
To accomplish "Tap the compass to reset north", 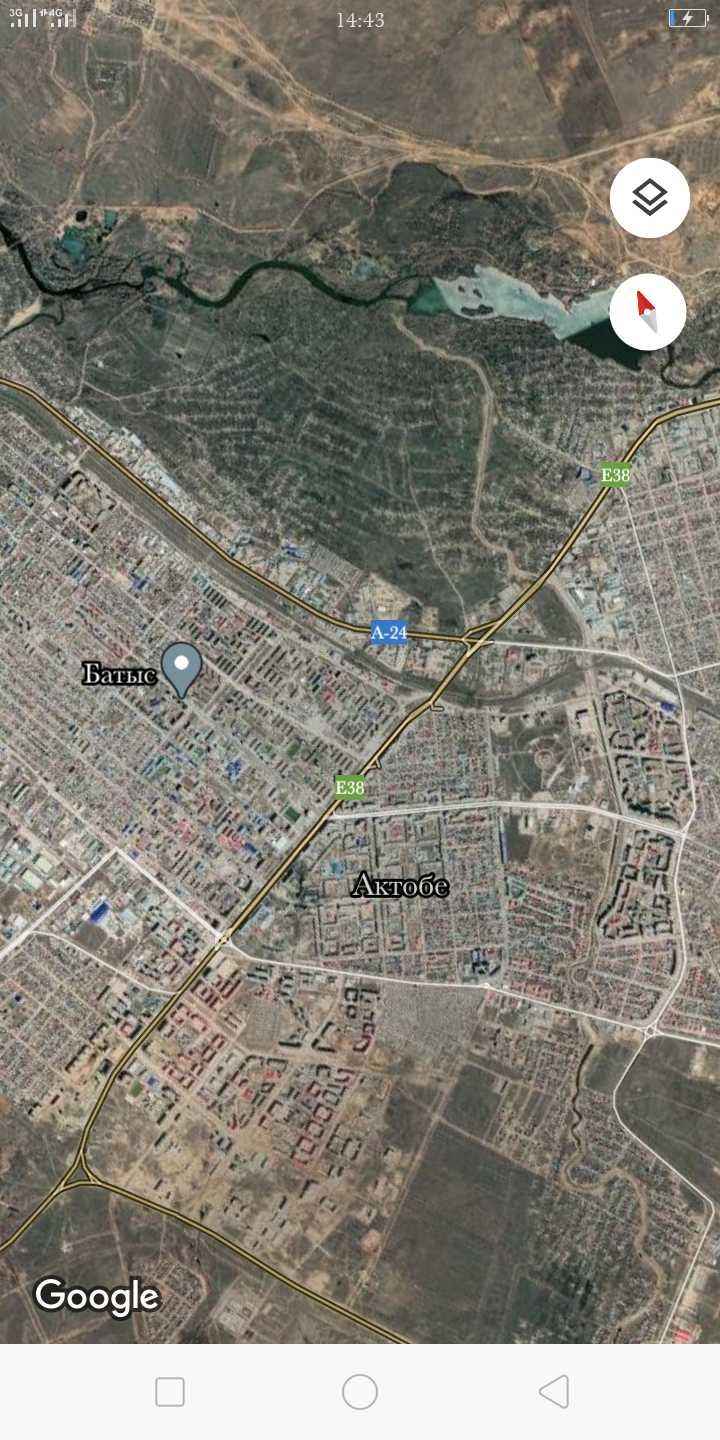I will click(648, 312).
